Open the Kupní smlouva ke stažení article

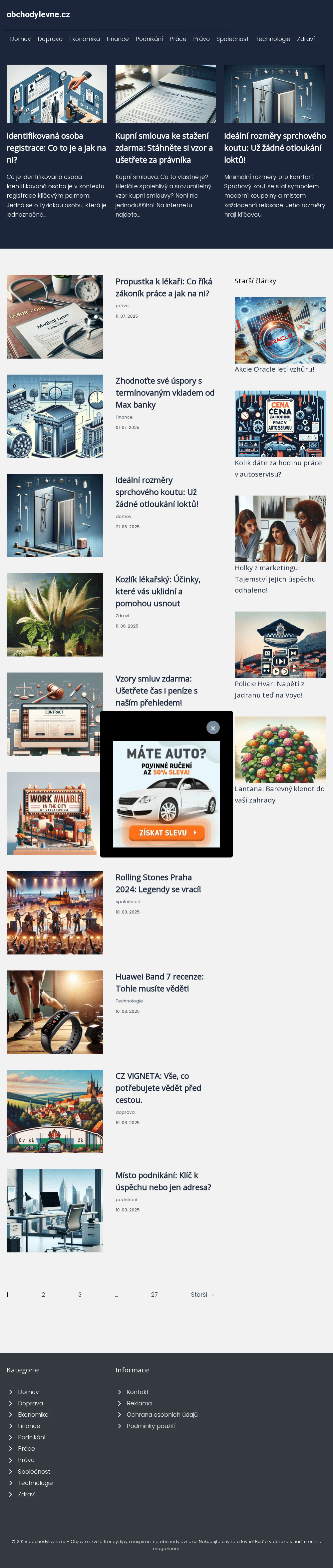coord(164,148)
